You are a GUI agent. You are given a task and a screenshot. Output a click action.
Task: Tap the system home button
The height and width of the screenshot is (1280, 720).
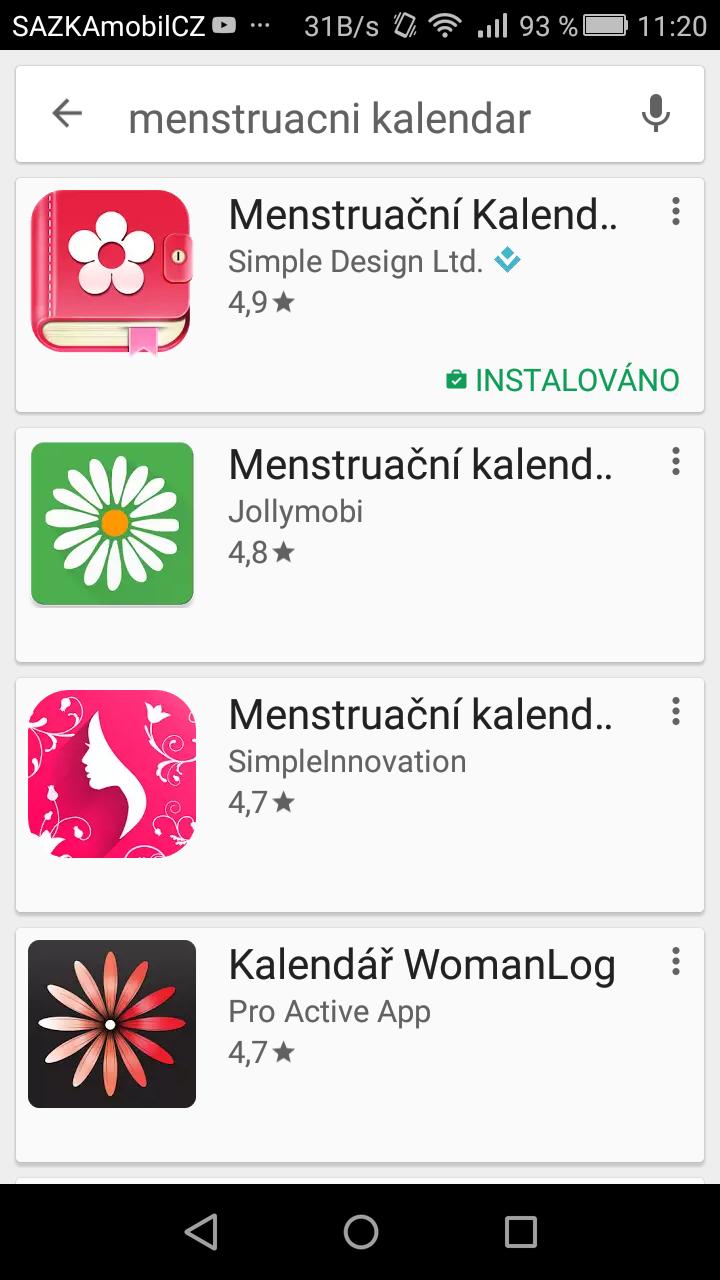360,1232
